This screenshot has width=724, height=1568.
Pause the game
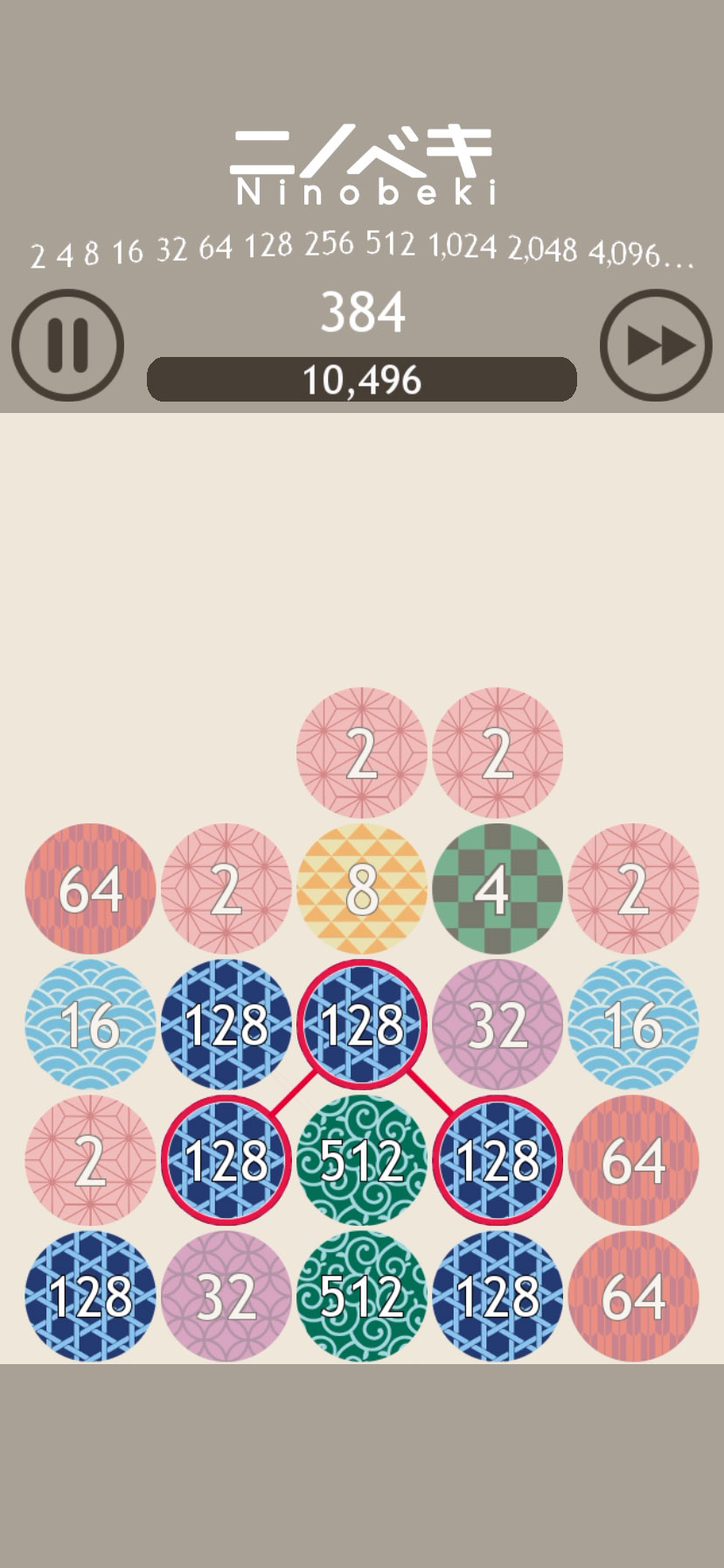click(x=67, y=345)
